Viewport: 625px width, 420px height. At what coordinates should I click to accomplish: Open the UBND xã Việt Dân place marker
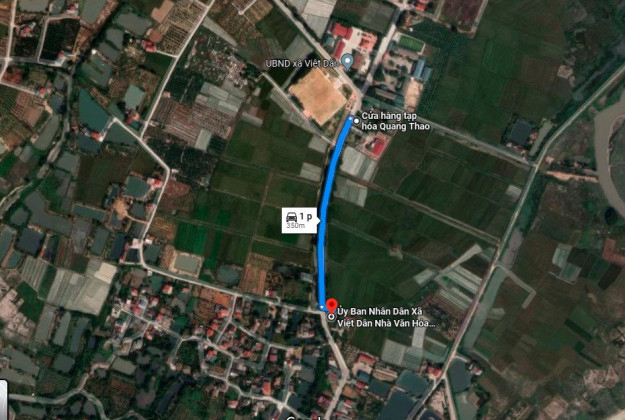(x=348, y=62)
